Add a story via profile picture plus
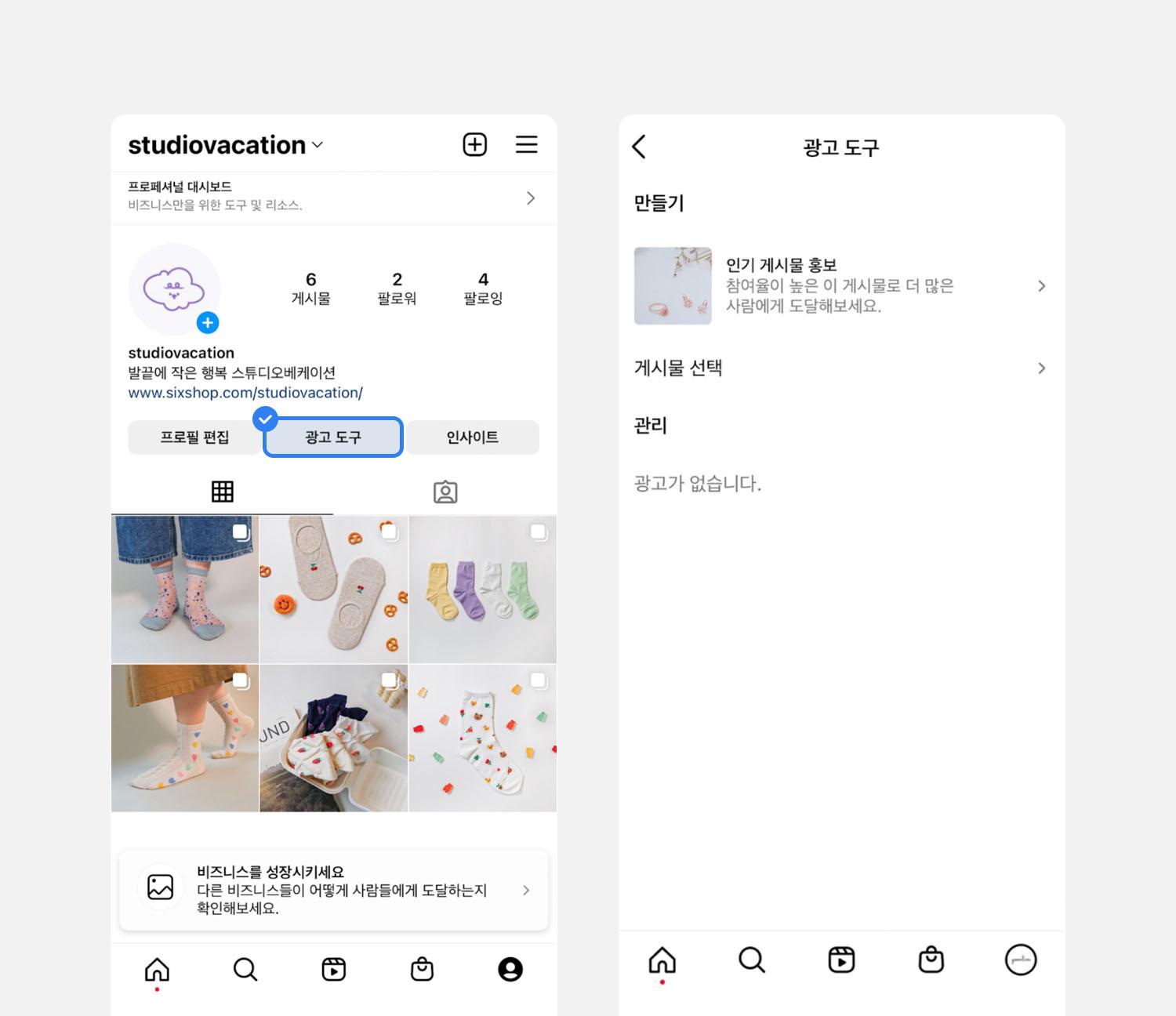This screenshot has width=1176, height=1016. [x=207, y=322]
